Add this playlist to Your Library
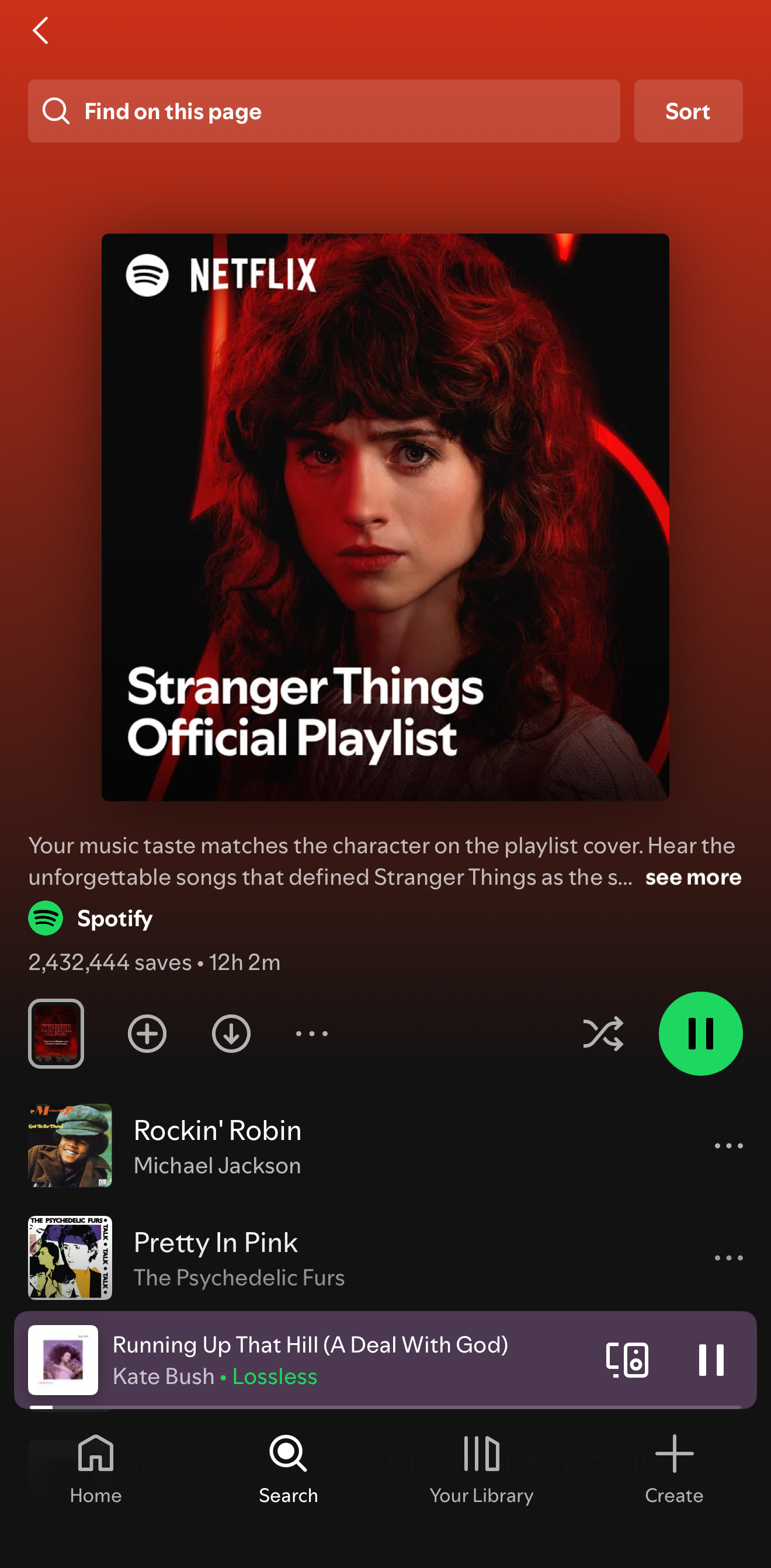The height and width of the screenshot is (1568, 771). pos(147,1033)
